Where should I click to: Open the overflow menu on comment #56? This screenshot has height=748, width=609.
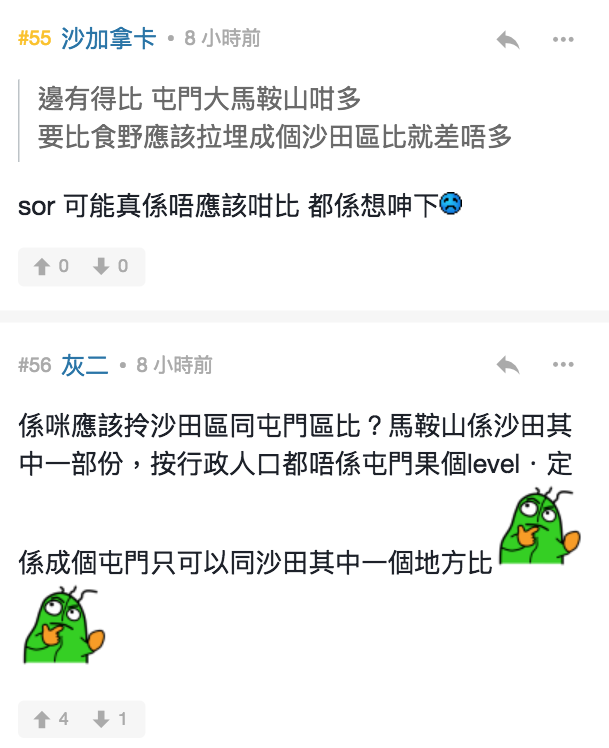[563, 365]
